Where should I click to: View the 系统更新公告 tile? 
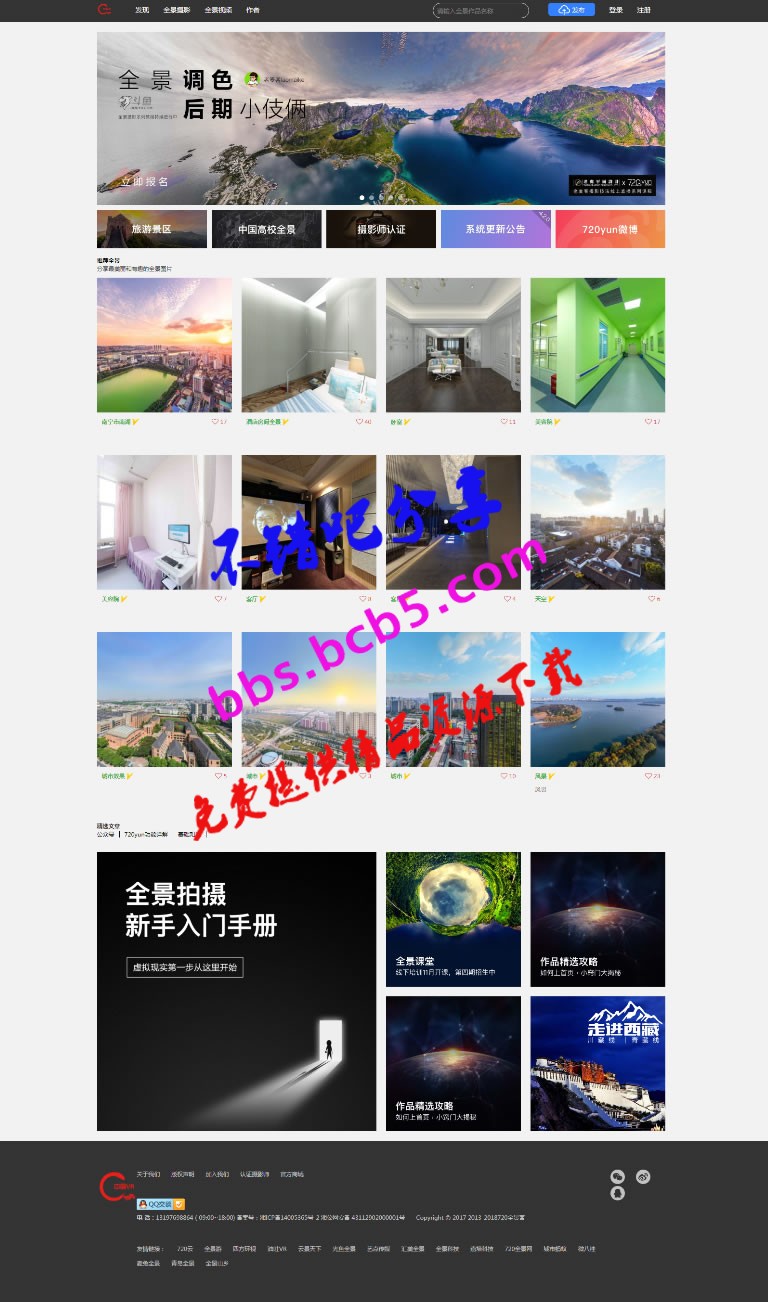495,229
